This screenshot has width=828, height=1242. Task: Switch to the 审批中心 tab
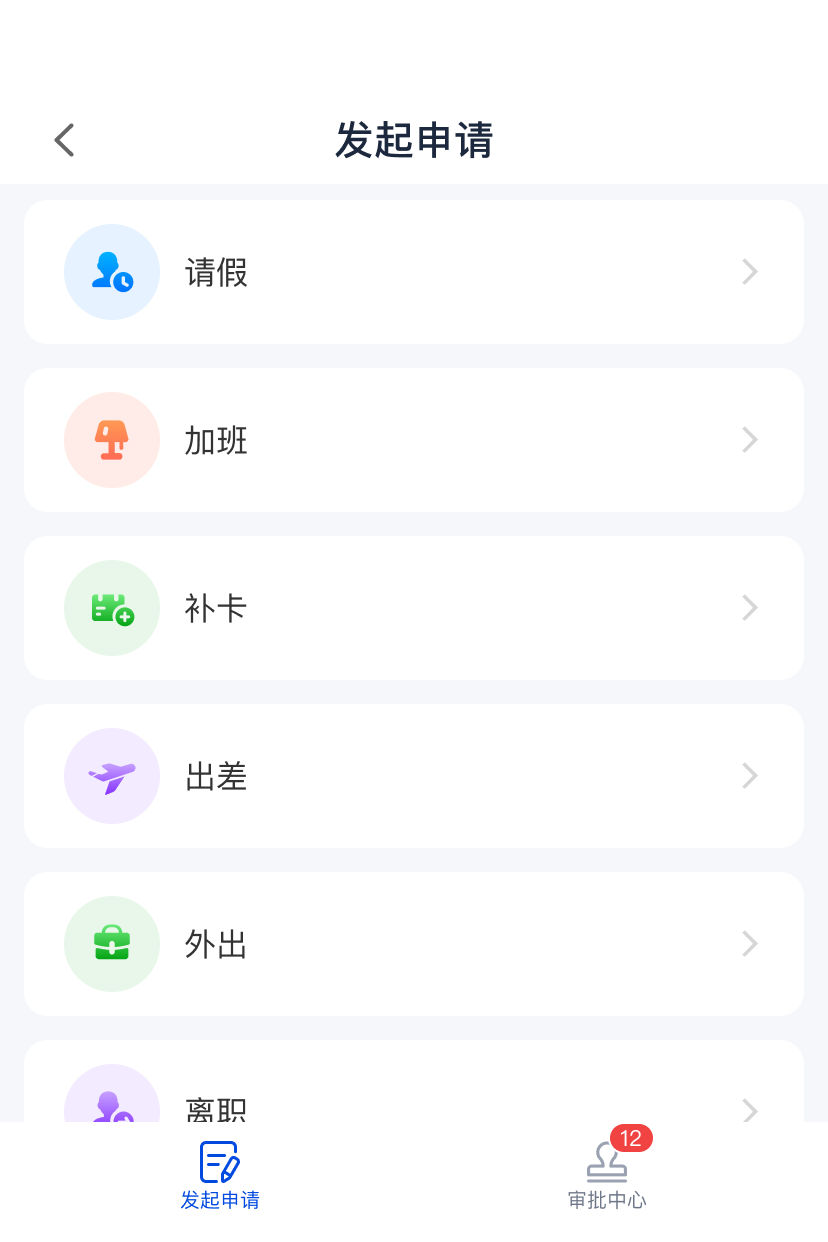607,1176
